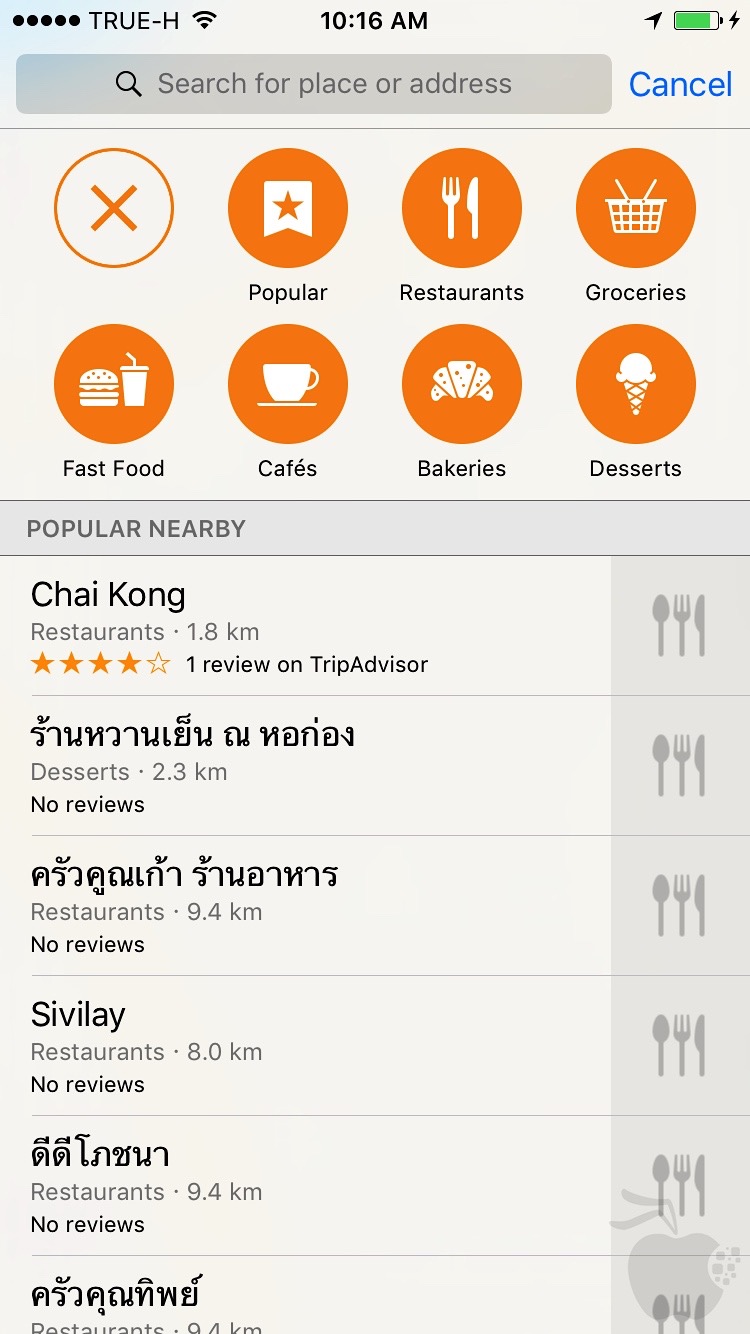Pick the Desserts ice cream icon

[635, 383]
